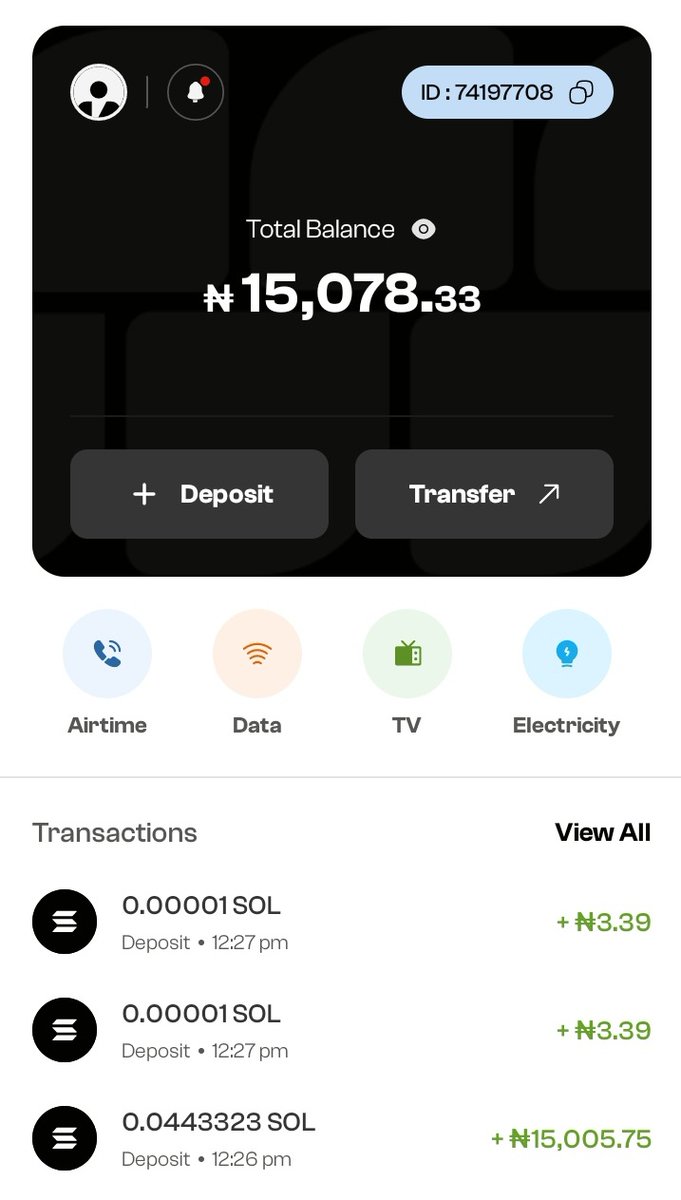This screenshot has width=681, height=1200.
Task: View All transactions
Action: (603, 832)
